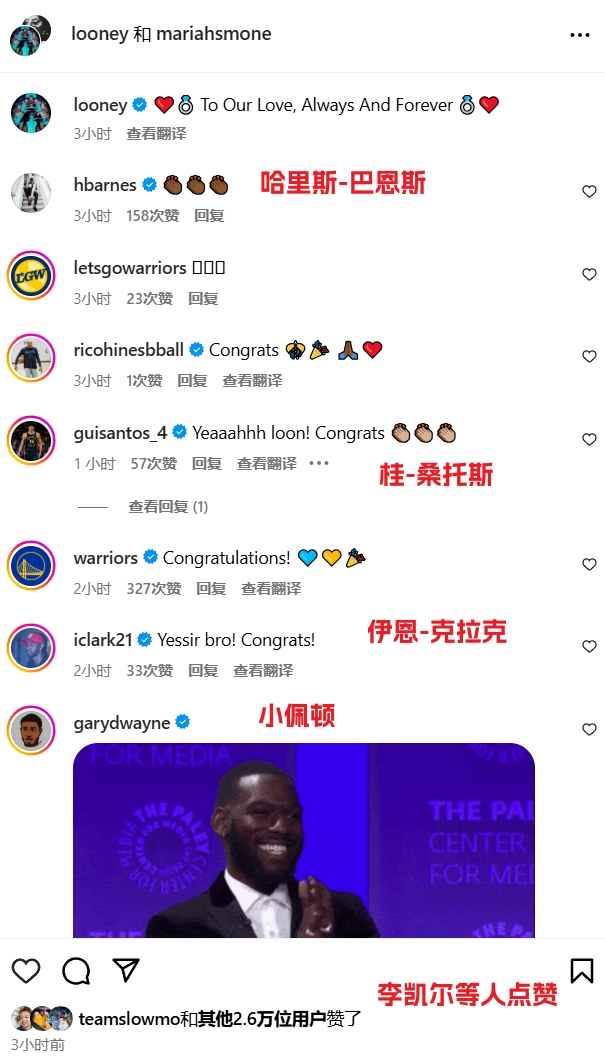Translate the warriors Congratulations comment
The width and height of the screenshot is (605, 1064).
pos(271,588)
